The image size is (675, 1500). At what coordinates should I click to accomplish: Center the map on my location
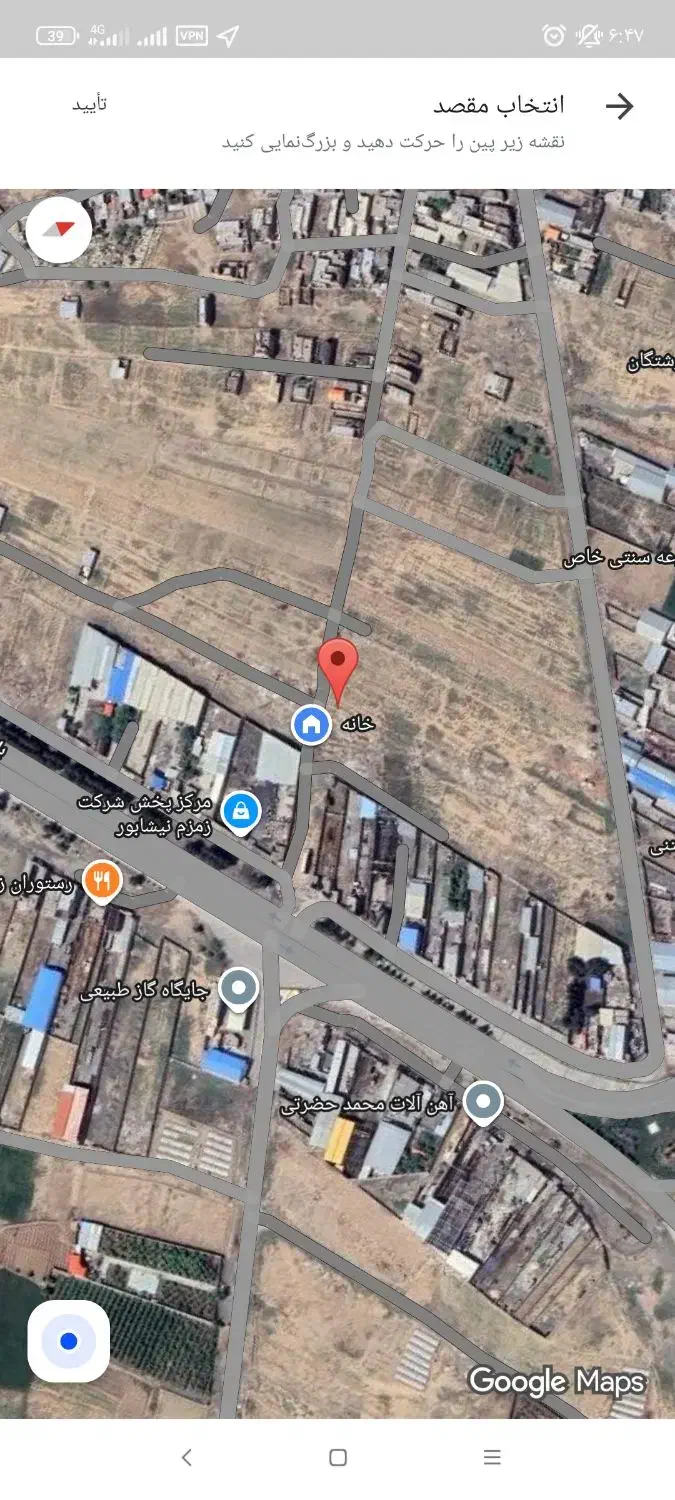coord(68,1341)
